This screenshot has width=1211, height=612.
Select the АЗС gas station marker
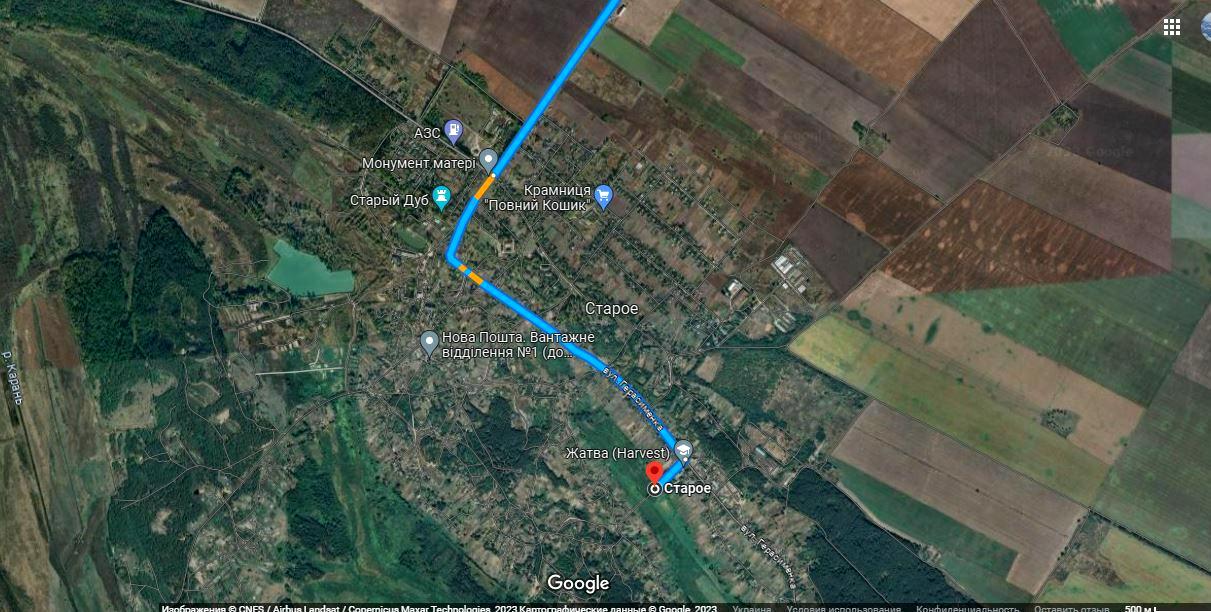click(453, 130)
